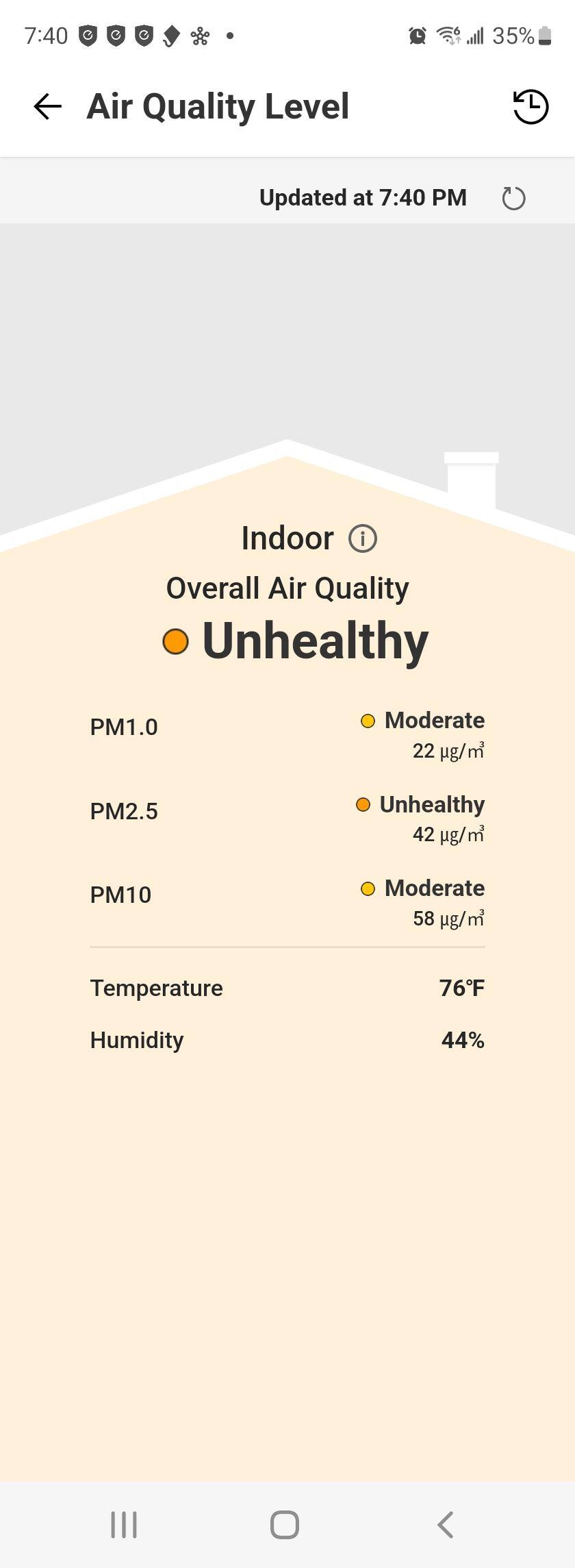
Task: Open air quality history
Action: coord(531,107)
